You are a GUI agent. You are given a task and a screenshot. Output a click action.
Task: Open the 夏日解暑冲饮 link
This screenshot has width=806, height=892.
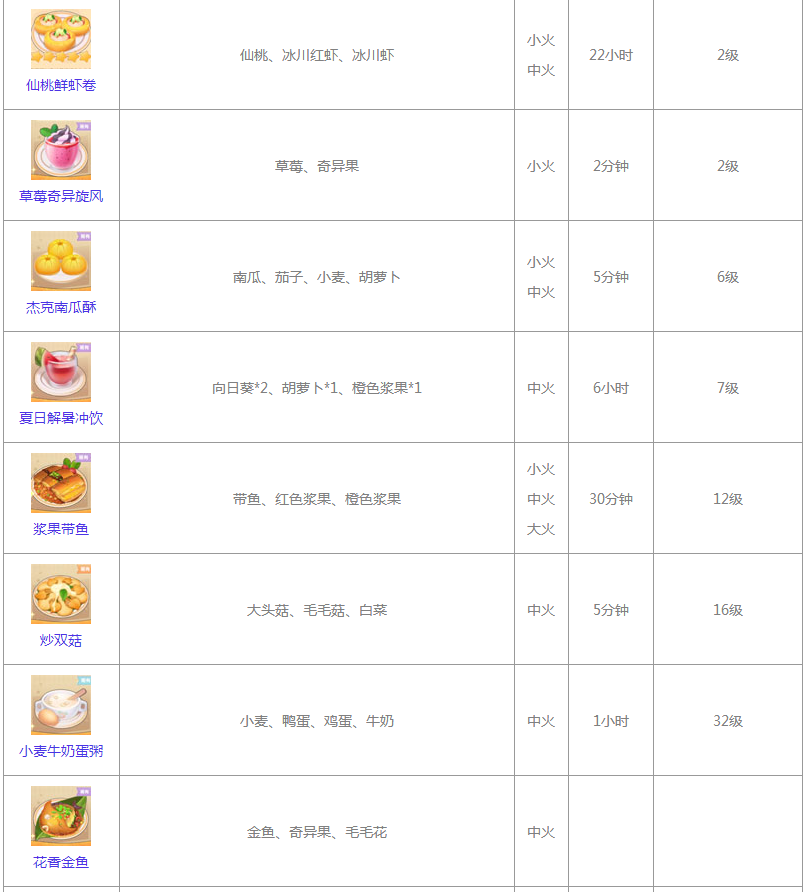[x=61, y=418]
